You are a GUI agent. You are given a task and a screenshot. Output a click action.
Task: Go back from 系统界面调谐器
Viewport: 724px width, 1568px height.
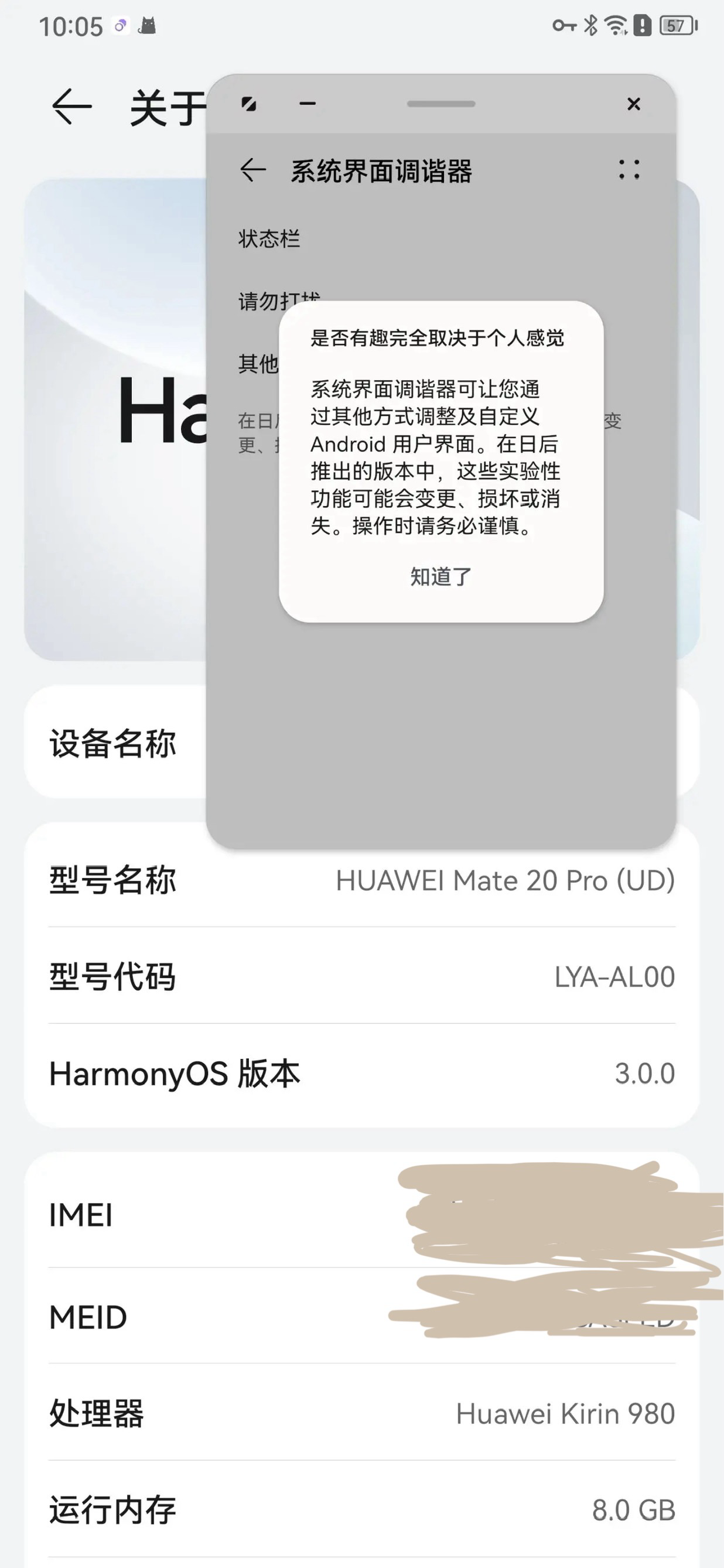[253, 170]
